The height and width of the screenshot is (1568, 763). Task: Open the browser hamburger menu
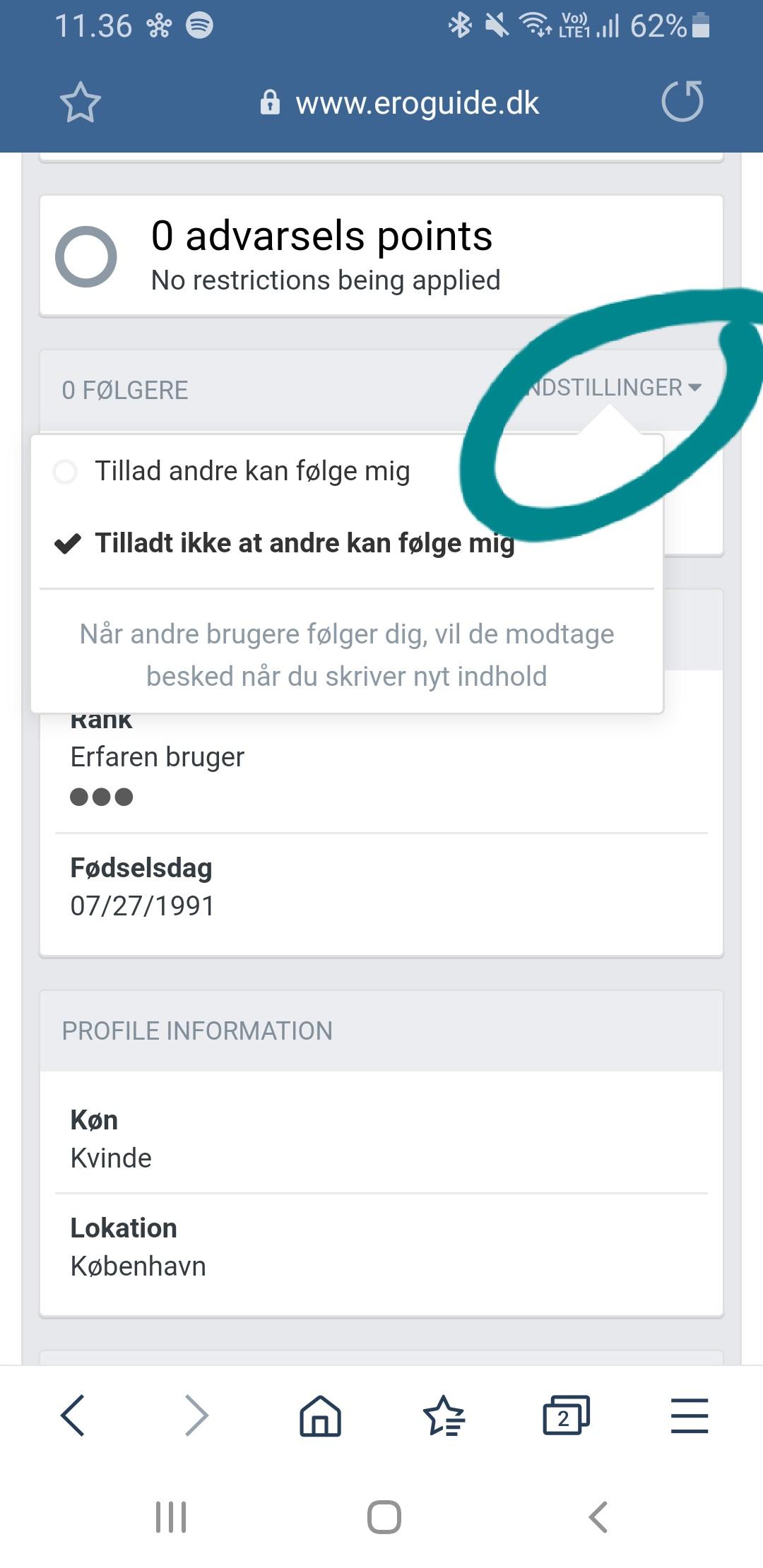pos(690,1415)
